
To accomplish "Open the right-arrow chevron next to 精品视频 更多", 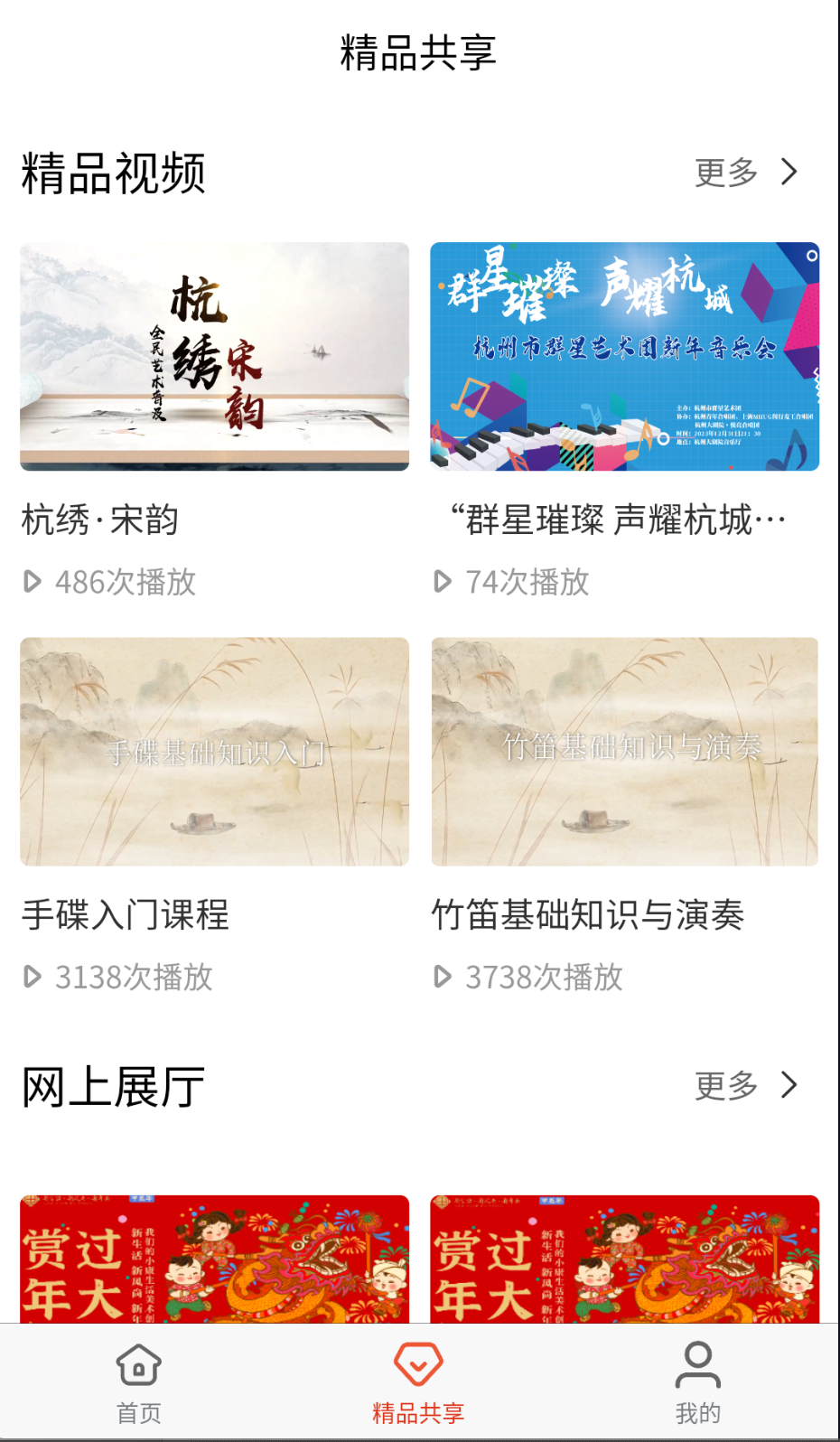I will pyautogui.click(x=790, y=171).
